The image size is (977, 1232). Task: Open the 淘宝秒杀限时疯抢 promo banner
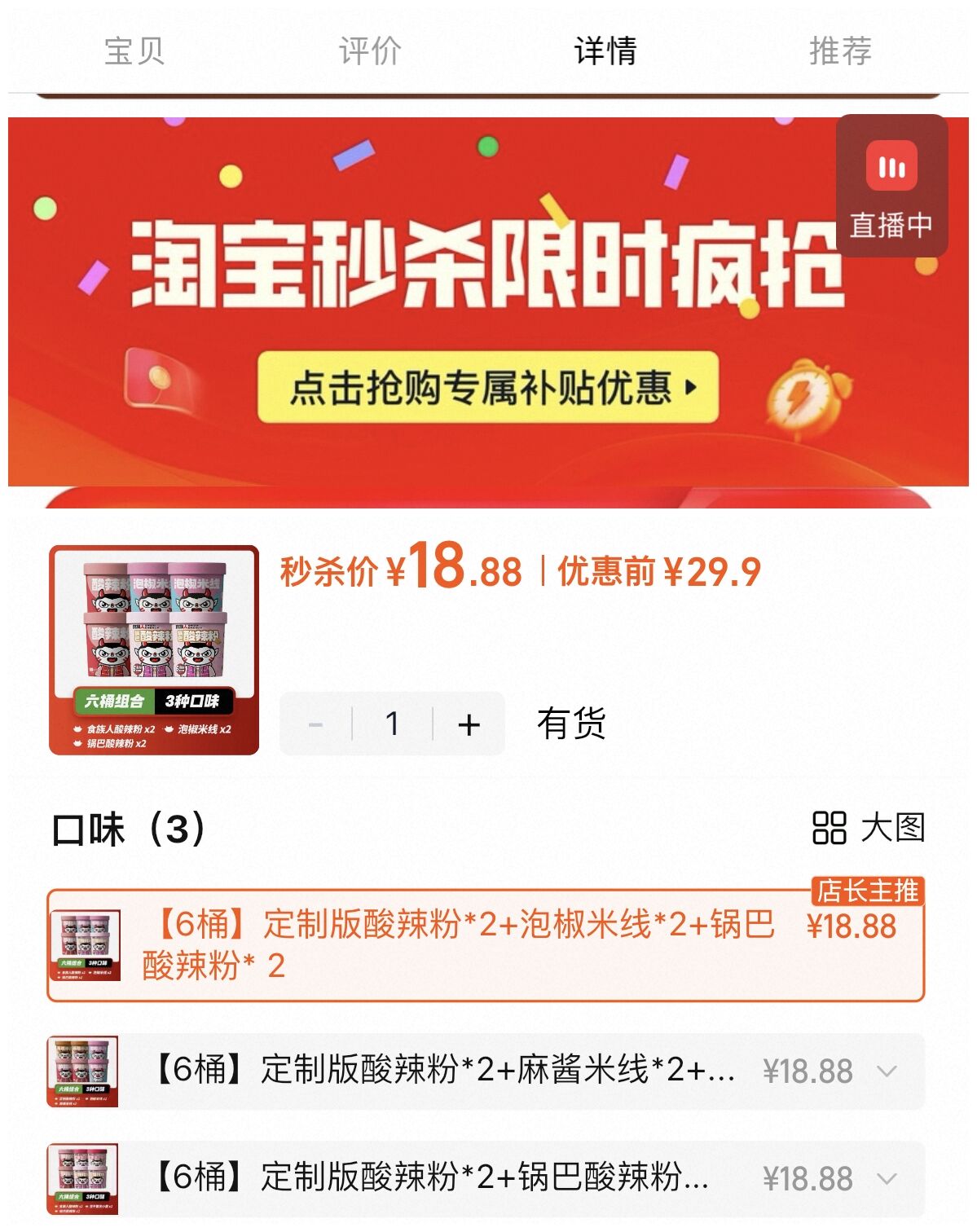[x=489, y=269]
